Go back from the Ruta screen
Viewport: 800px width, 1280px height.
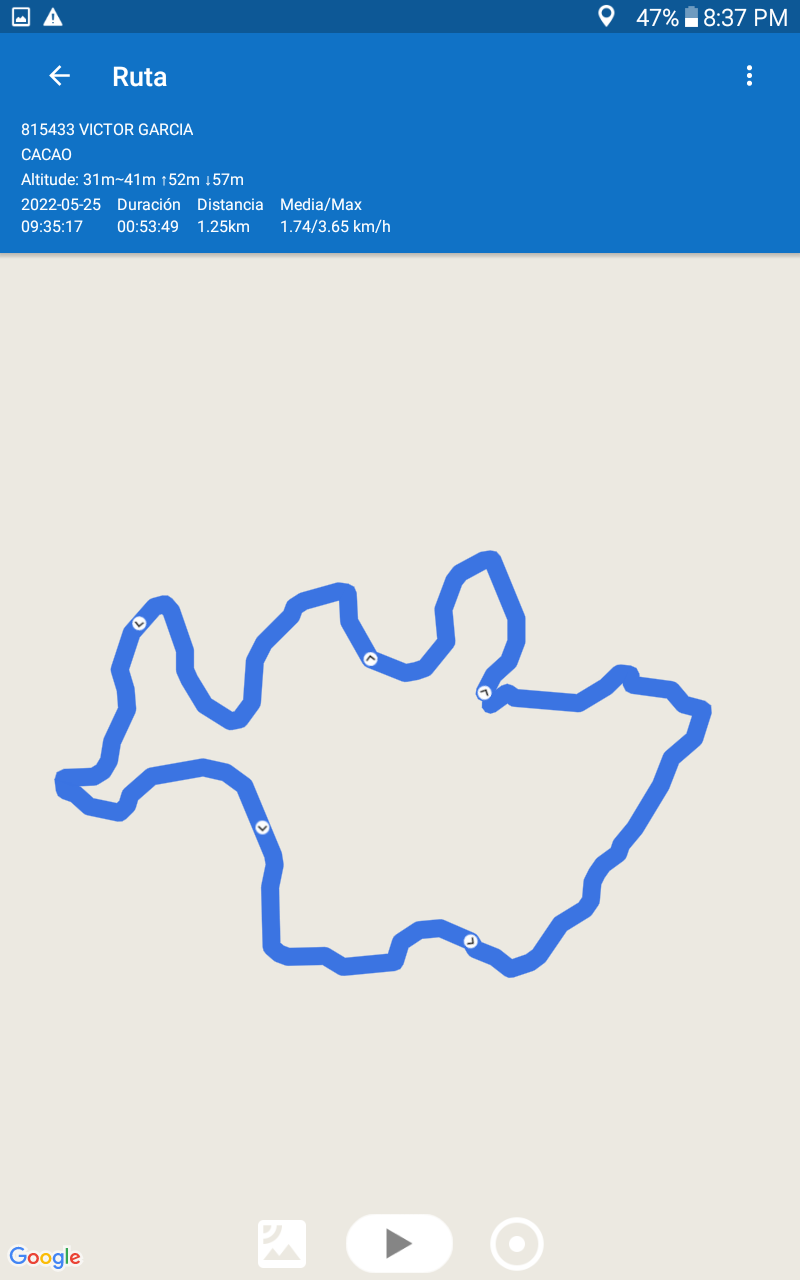pyautogui.click(x=60, y=76)
